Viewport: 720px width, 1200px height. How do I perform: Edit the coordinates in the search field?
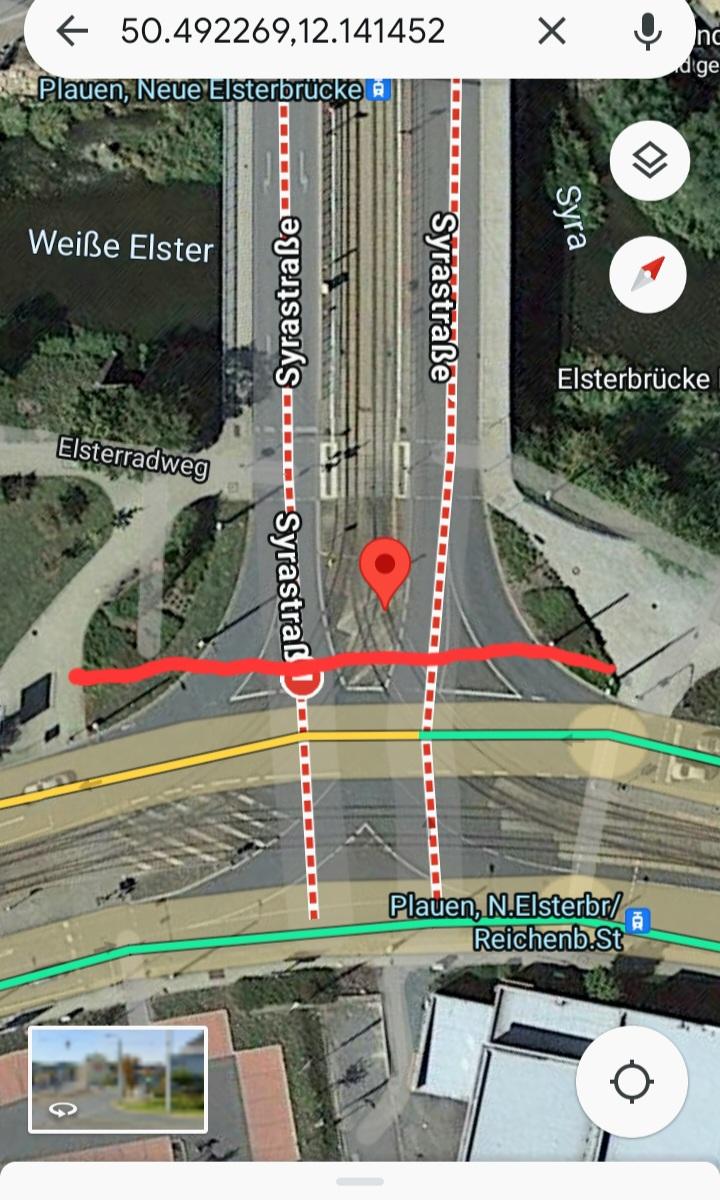pos(283,31)
